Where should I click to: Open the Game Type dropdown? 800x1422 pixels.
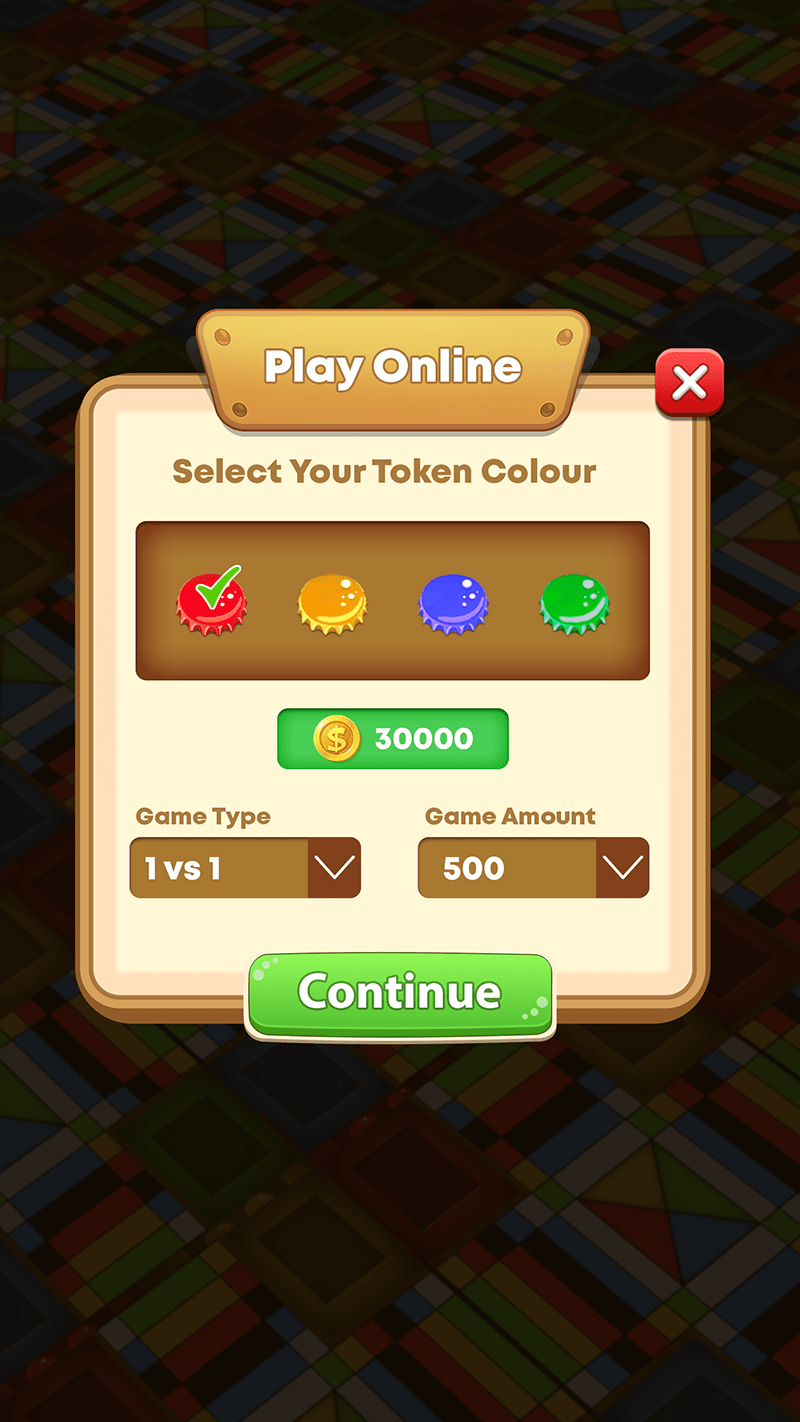tap(333, 868)
